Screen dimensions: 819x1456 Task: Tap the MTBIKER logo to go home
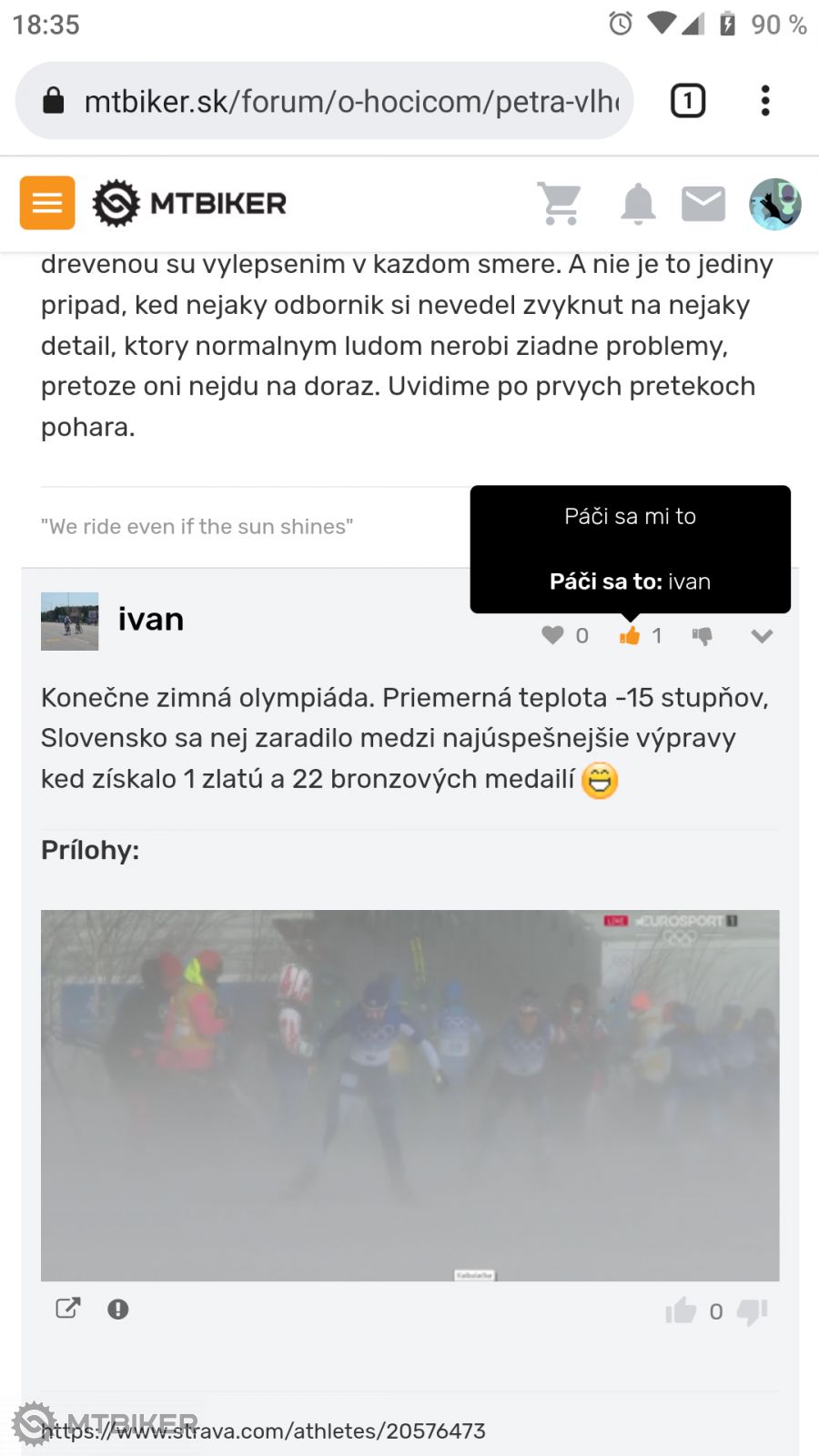pos(190,203)
